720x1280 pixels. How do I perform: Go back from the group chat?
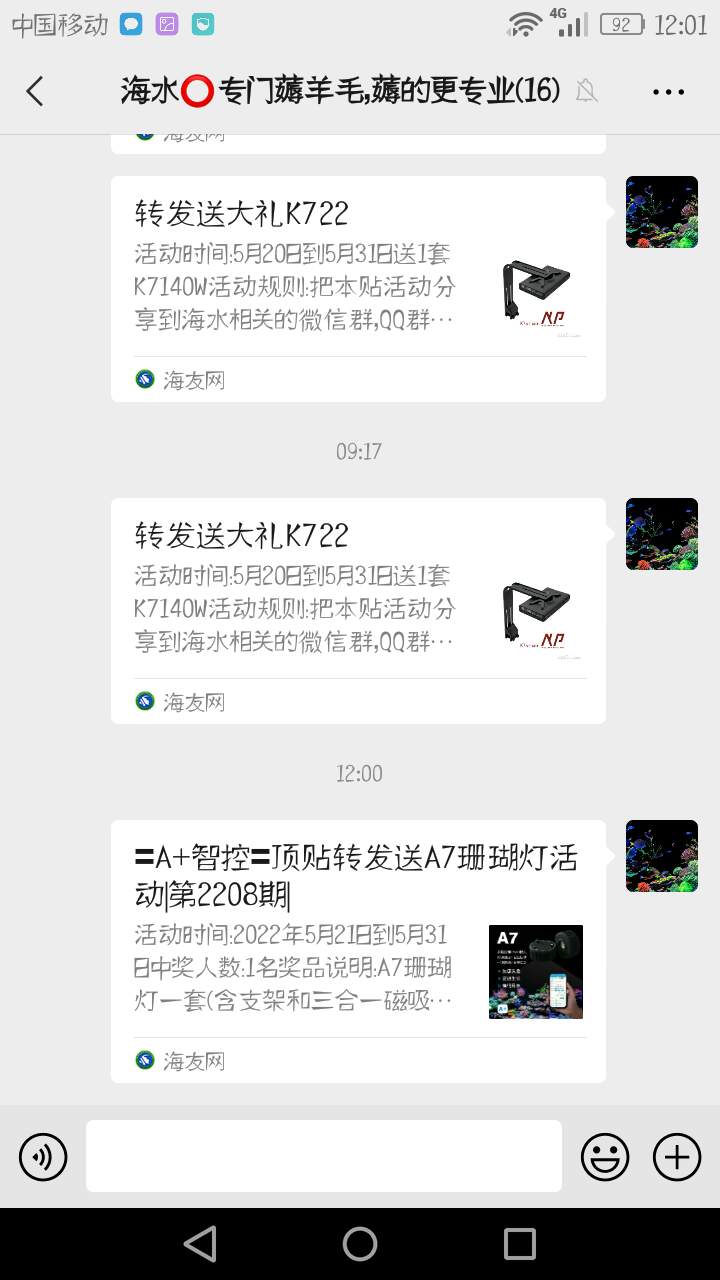coord(35,91)
